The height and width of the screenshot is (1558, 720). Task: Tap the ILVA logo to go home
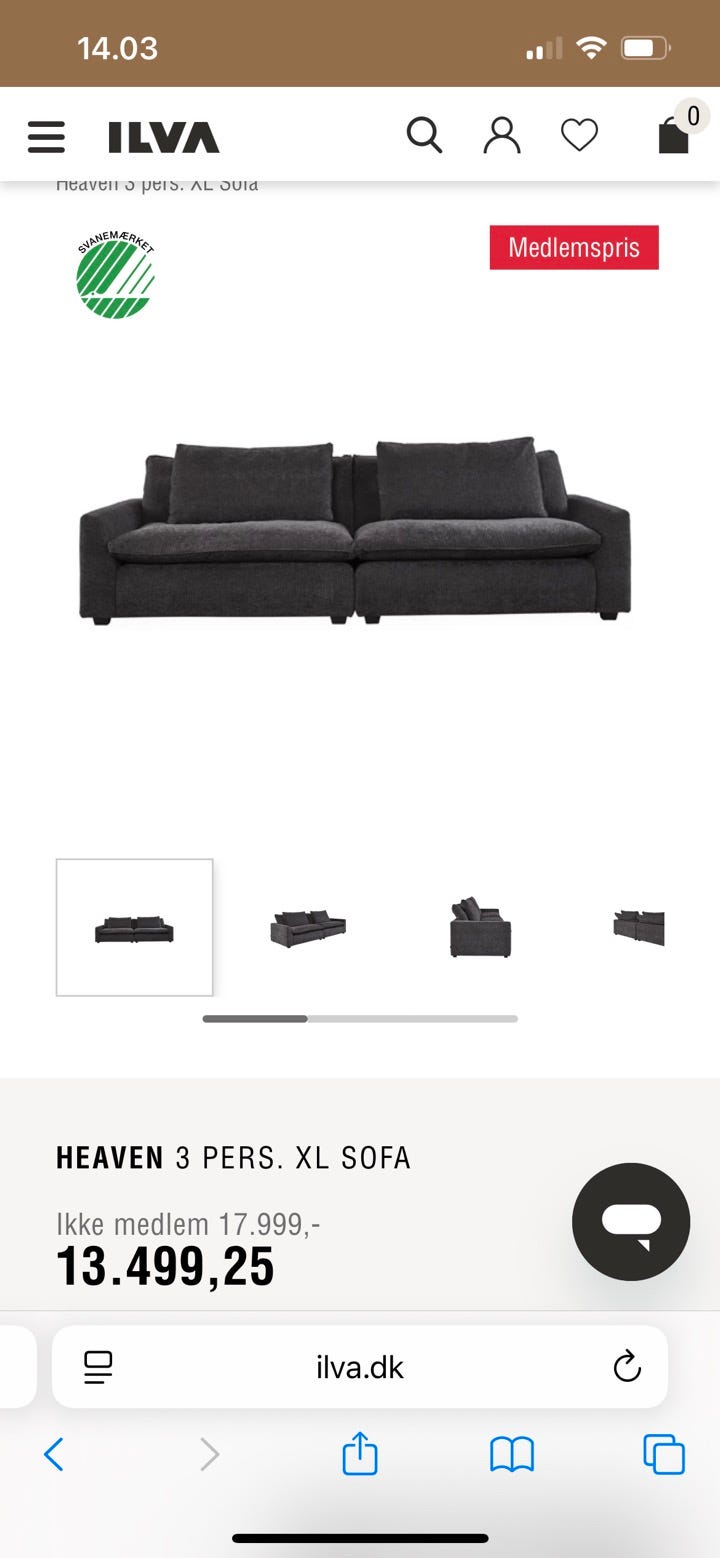164,137
